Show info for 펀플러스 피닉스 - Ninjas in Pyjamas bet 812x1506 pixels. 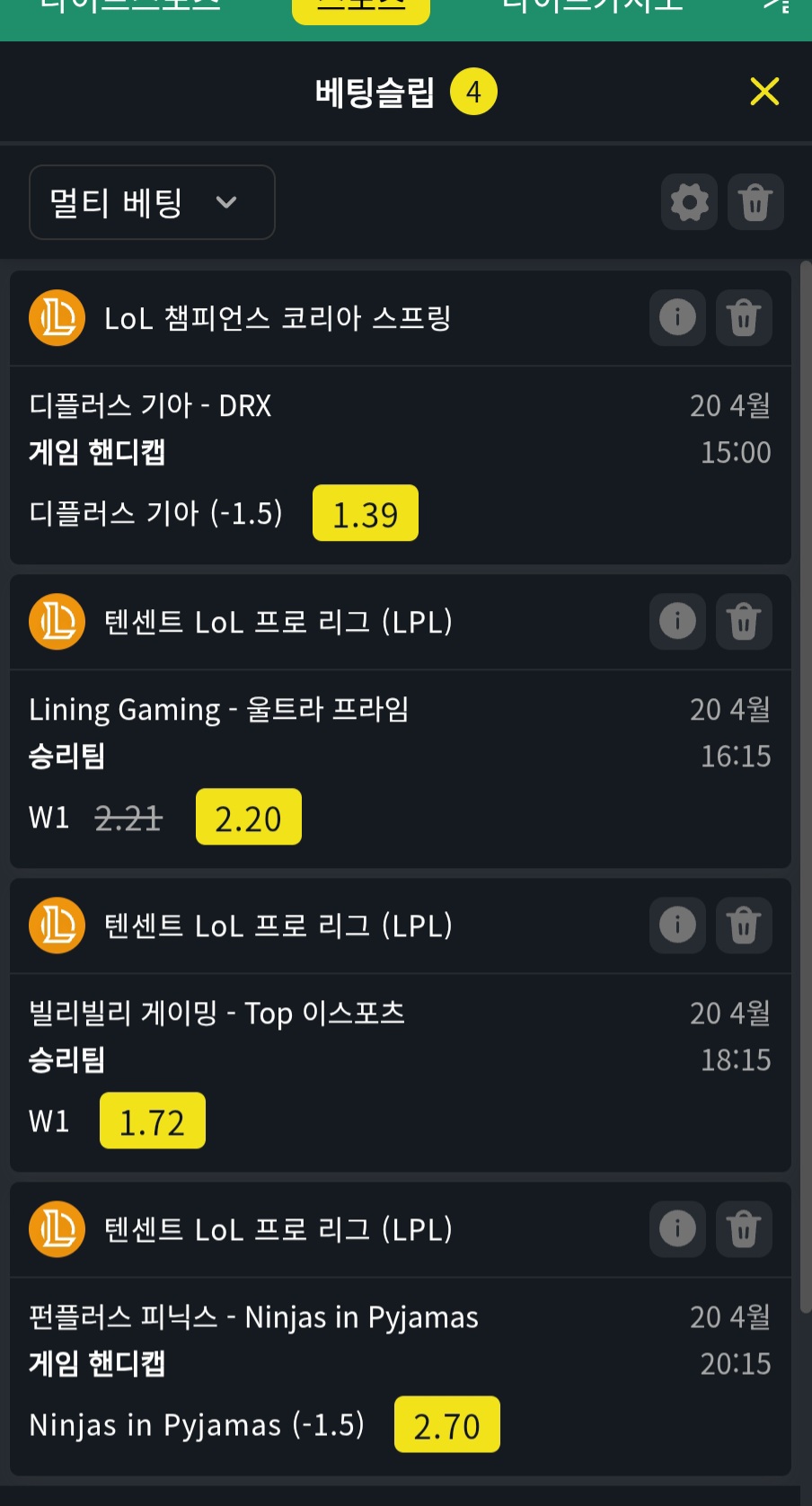point(677,1228)
